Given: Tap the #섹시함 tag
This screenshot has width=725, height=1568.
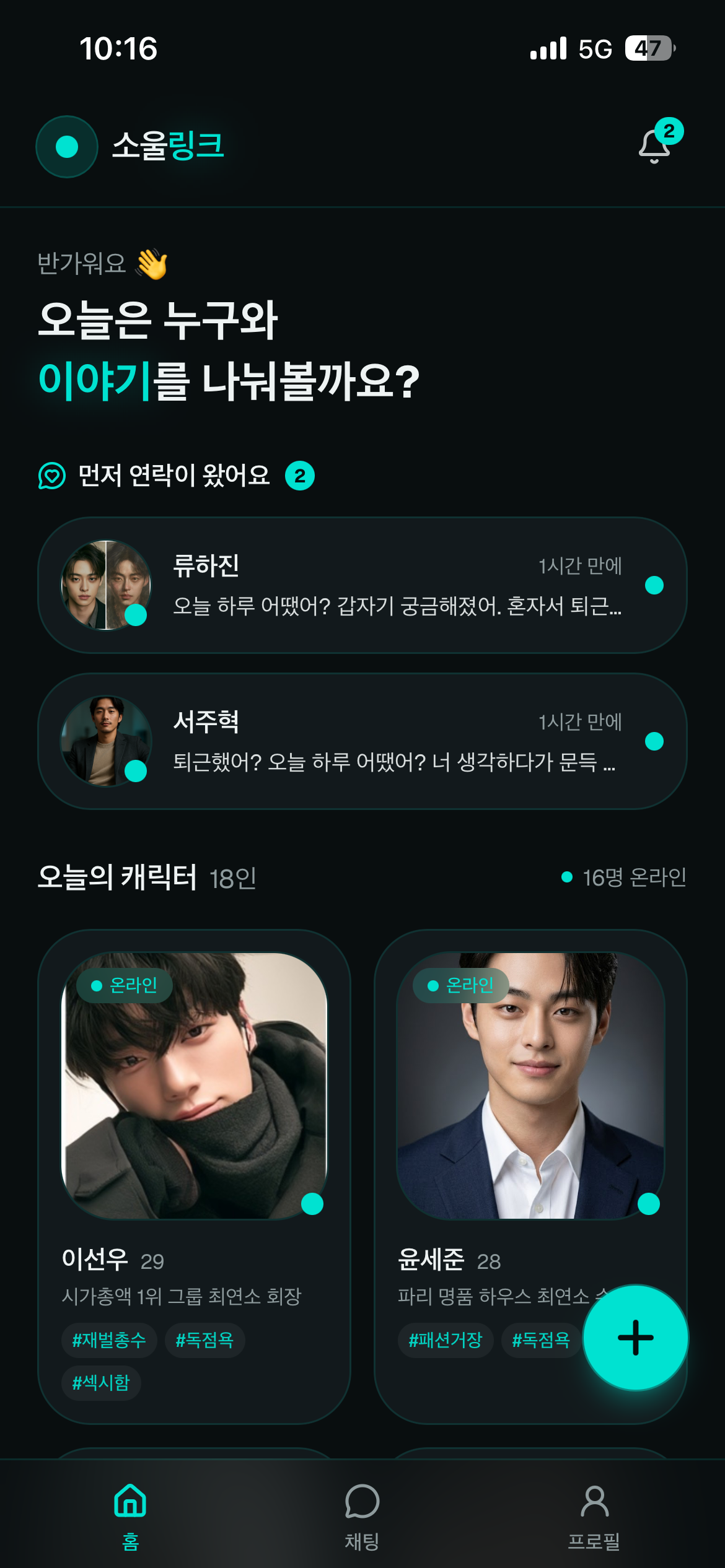Looking at the screenshot, I should click(101, 1383).
